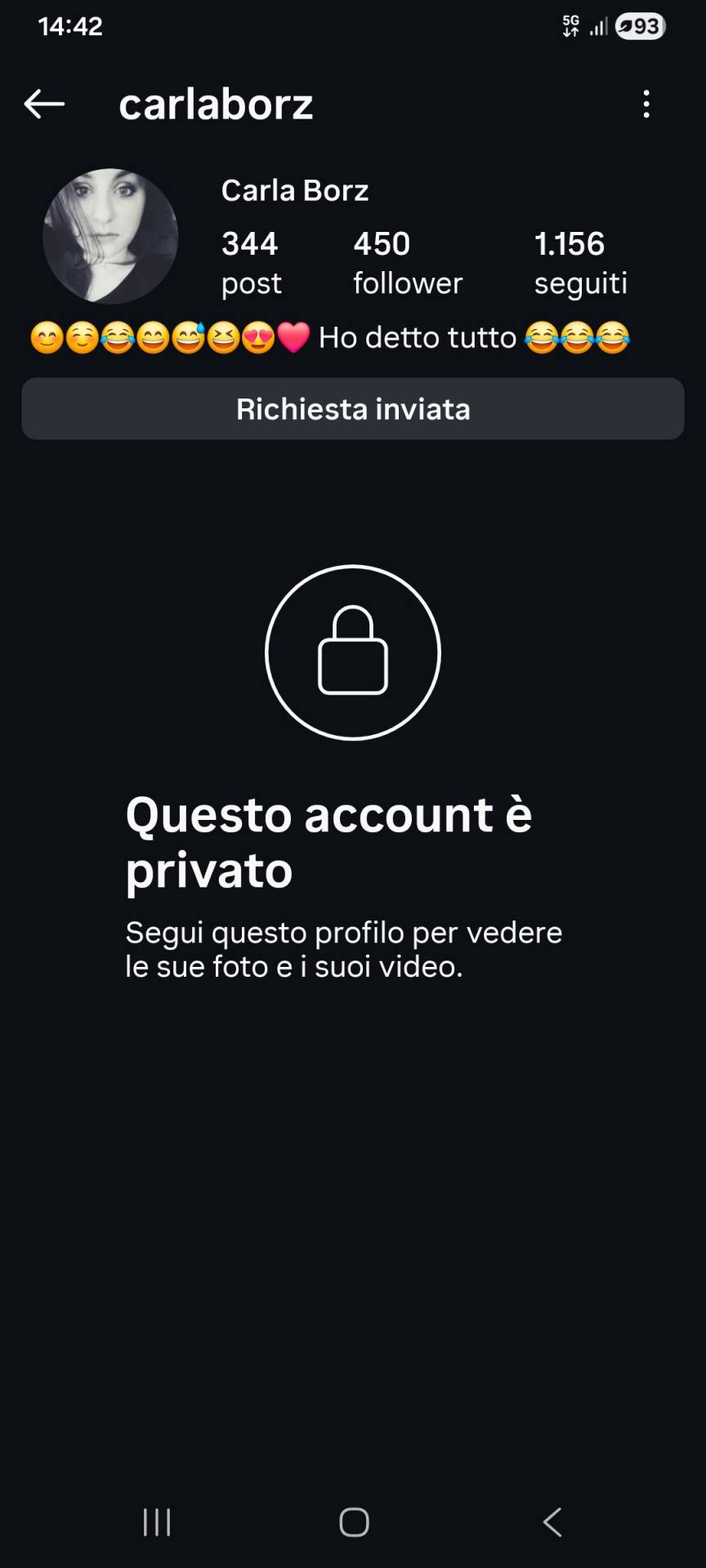Go back using the top arrow

44,104
